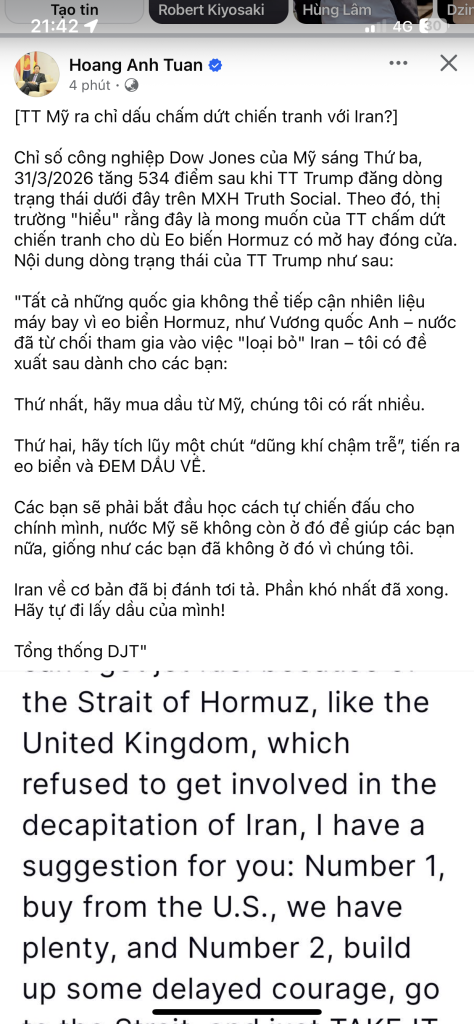The image size is (474, 1024).
Task: Dismiss the post with the X
Action: (x=449, y=63)
